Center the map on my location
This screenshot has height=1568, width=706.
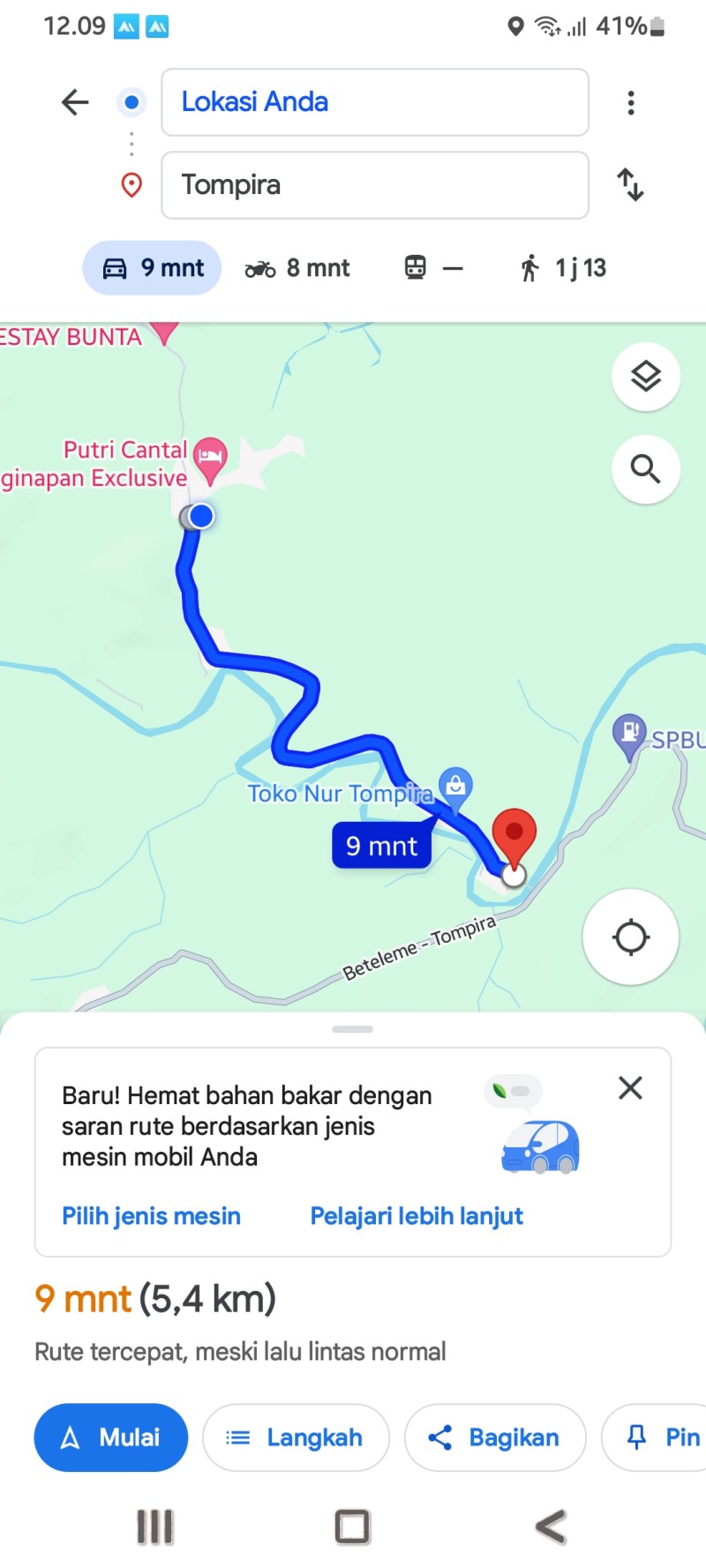(x=630, y=937)
